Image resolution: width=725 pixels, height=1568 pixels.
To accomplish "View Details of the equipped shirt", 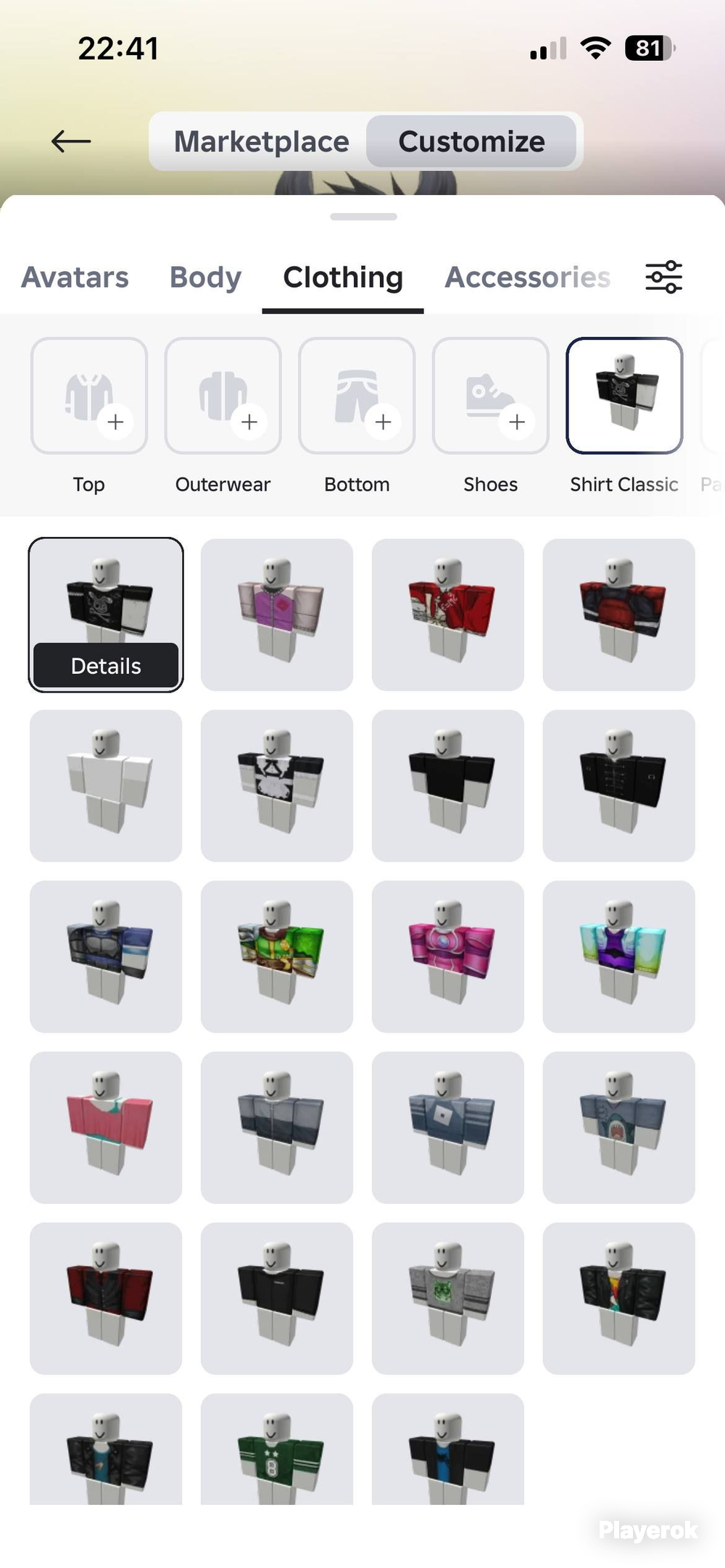I will 106,665.
